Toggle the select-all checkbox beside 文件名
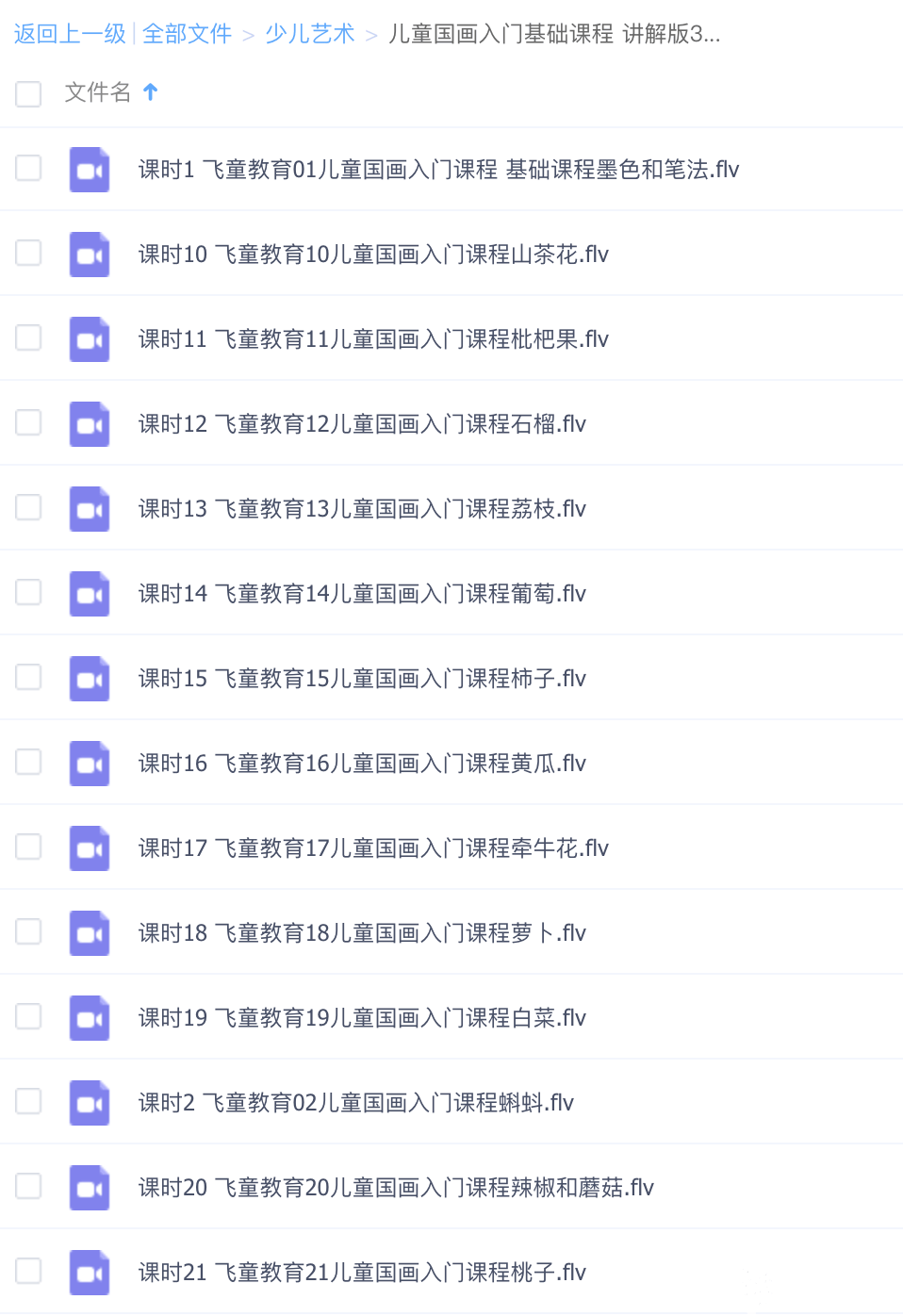The height and width of the screenshot is (1316, 903). pyautogui.click(x=28, y=93)
